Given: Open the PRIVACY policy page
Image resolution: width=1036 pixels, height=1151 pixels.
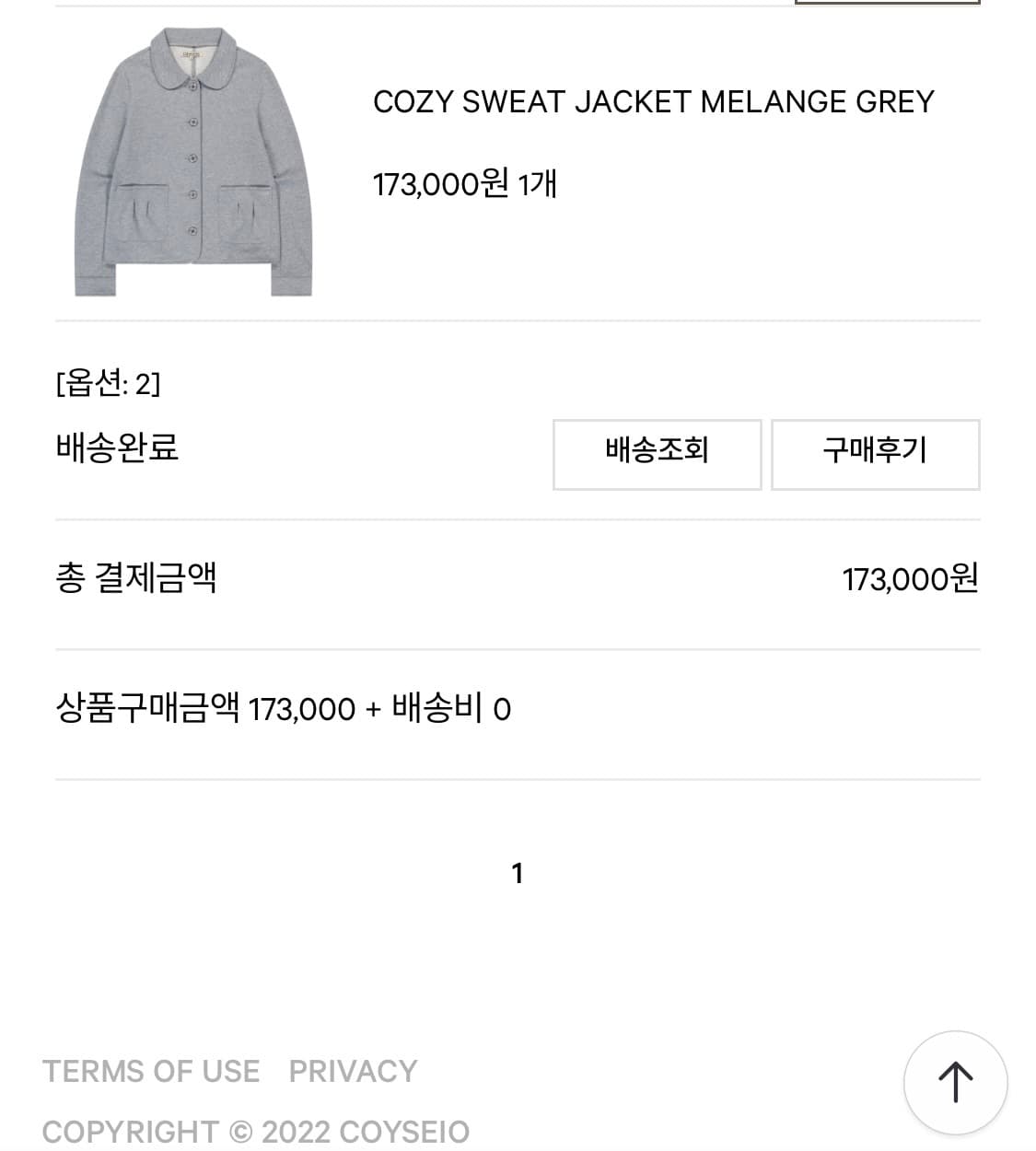Looking at the screenshot, I should point(353,1070).
